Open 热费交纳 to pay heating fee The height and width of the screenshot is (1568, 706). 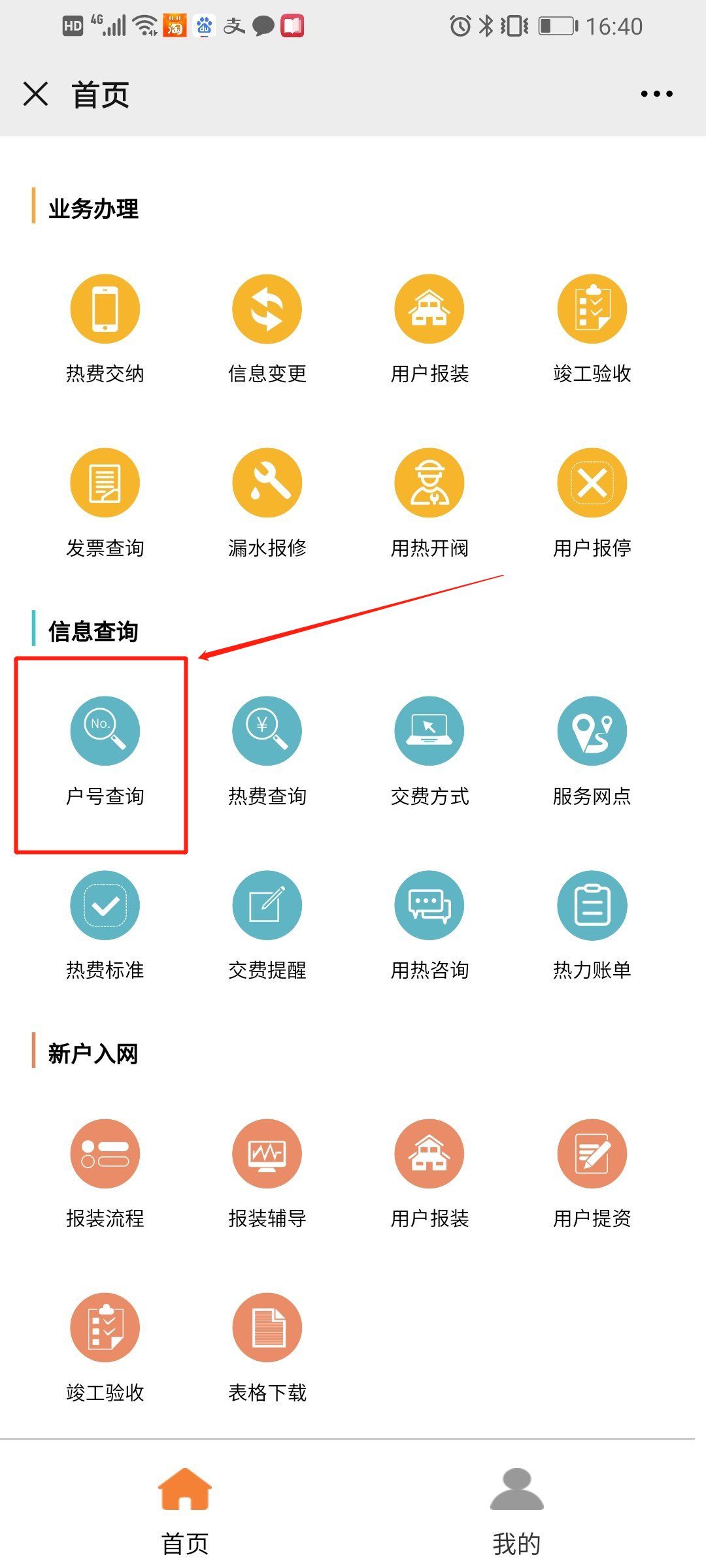pyautogui.click(x=105, y=309)
